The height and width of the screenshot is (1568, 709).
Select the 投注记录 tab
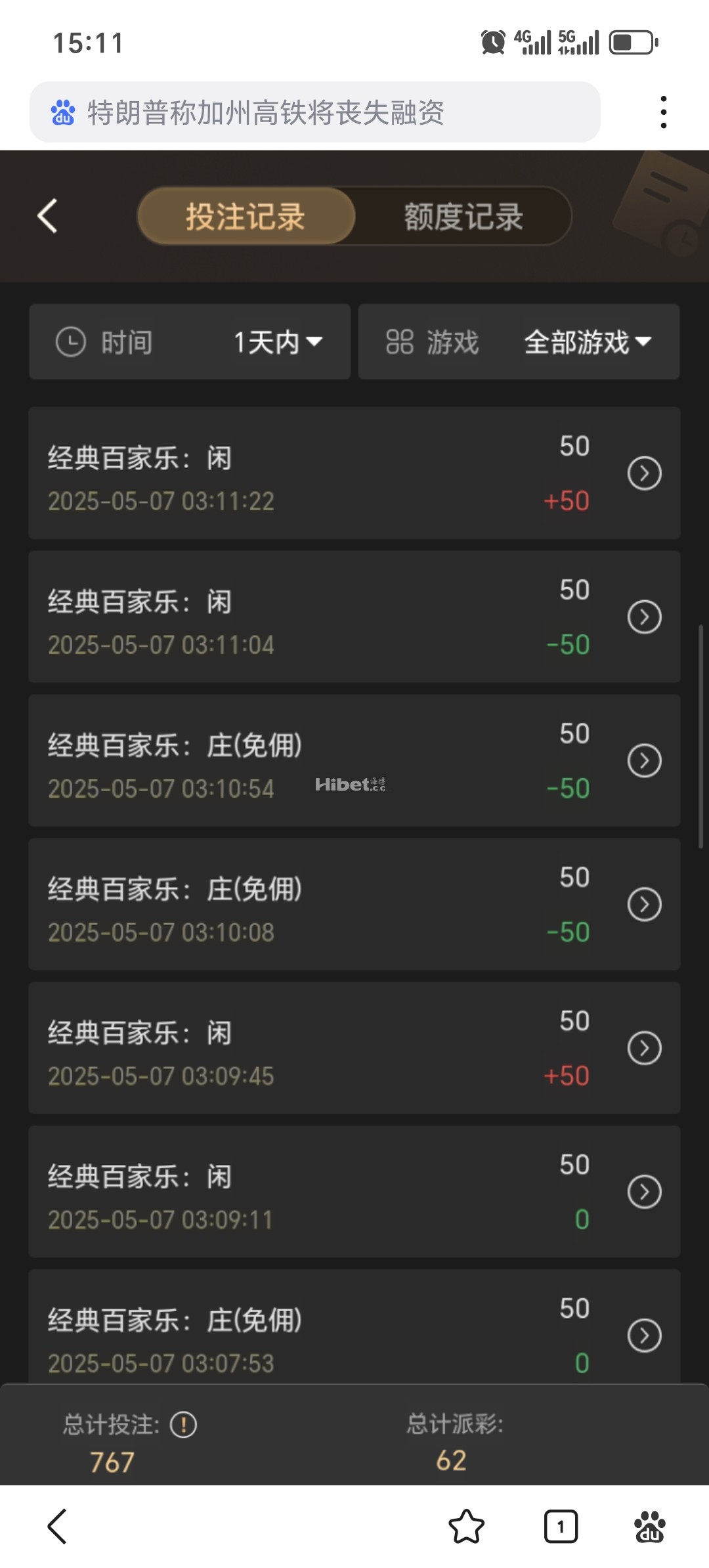click(x=246, y=217)
